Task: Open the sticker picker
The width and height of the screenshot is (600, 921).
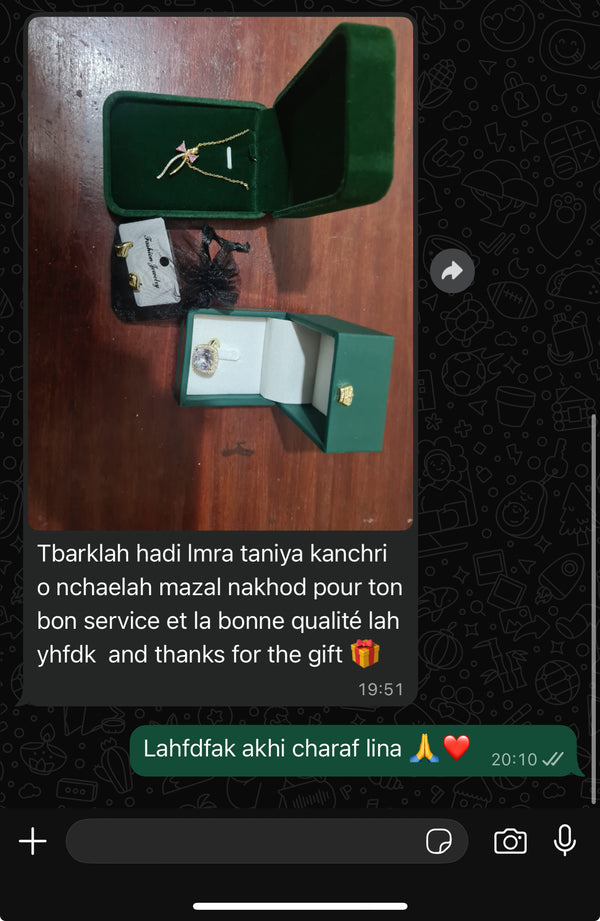Action: pos(438,841)
